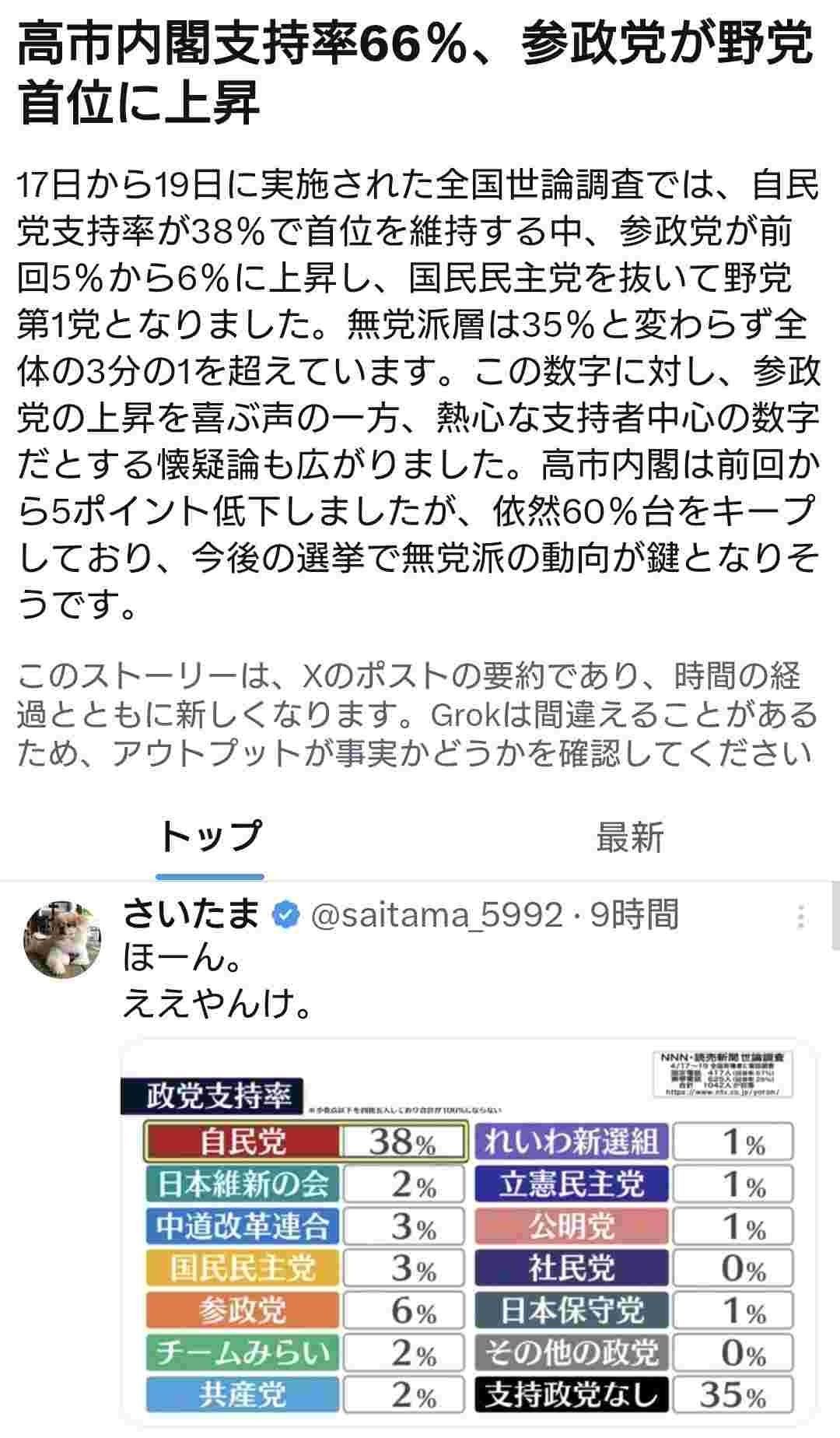
Task: Open さいたま's profile picture
Action: (63, 938)
